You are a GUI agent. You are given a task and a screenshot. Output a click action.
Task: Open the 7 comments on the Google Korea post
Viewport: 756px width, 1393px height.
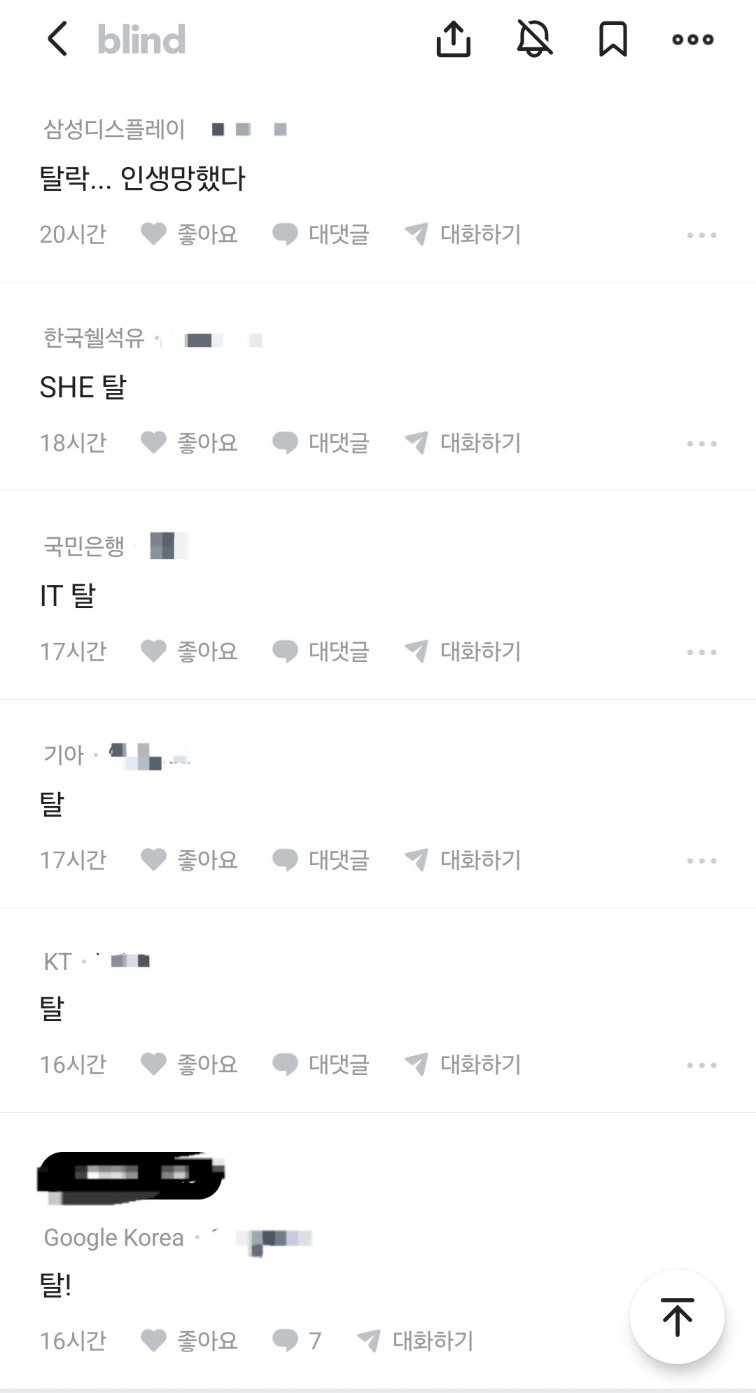click(x=296, y=1340)
